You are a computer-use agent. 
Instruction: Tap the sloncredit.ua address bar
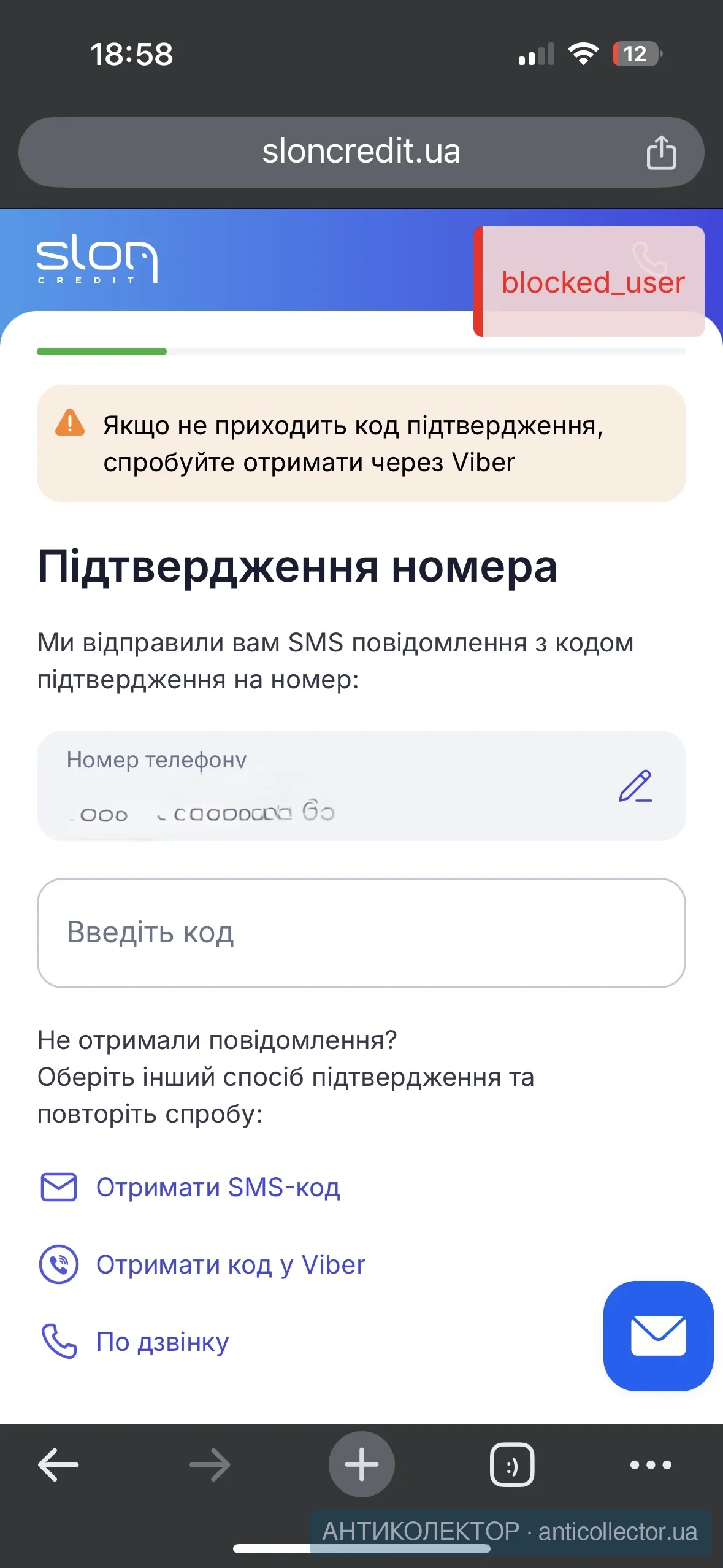point(361,152)
